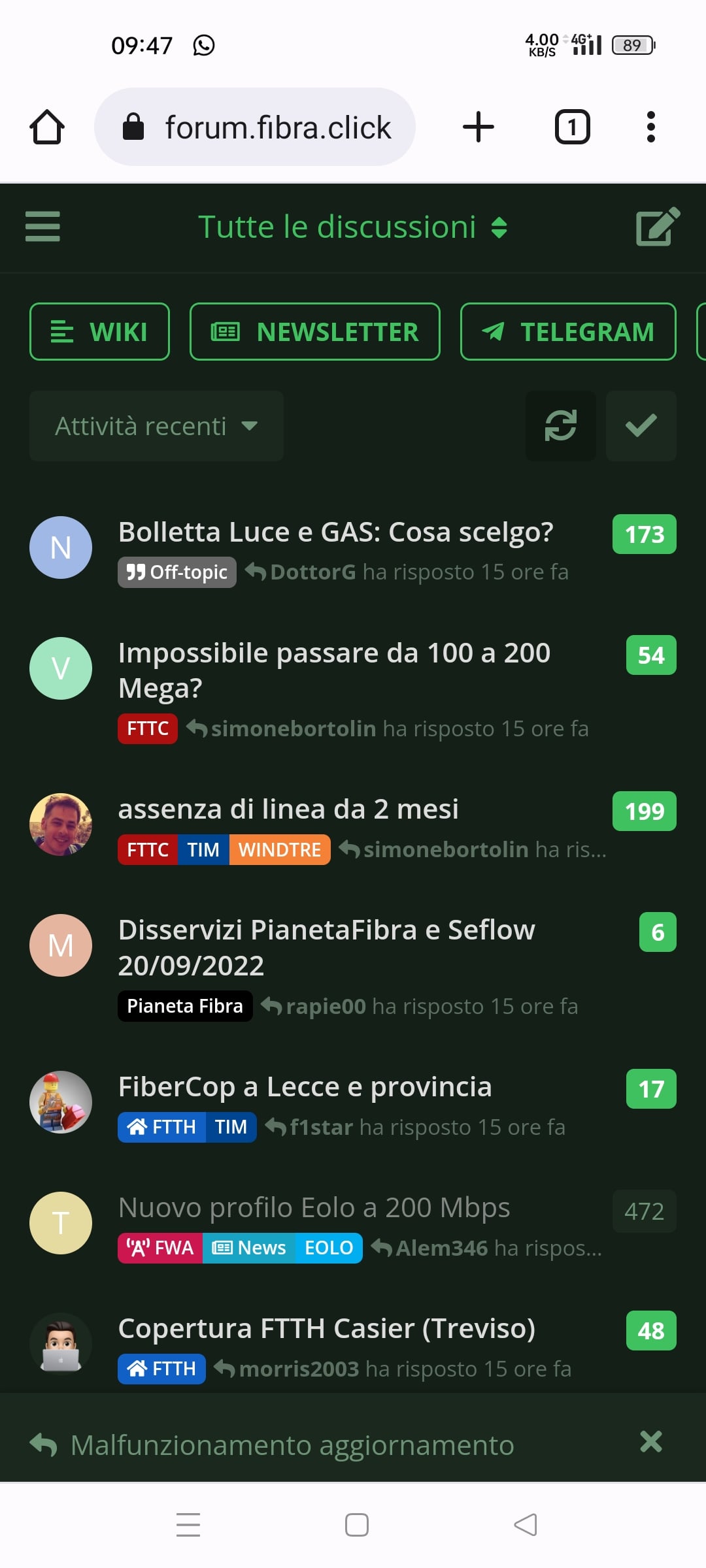
Task: Mark all discussions as read
Action: point(641,426)
